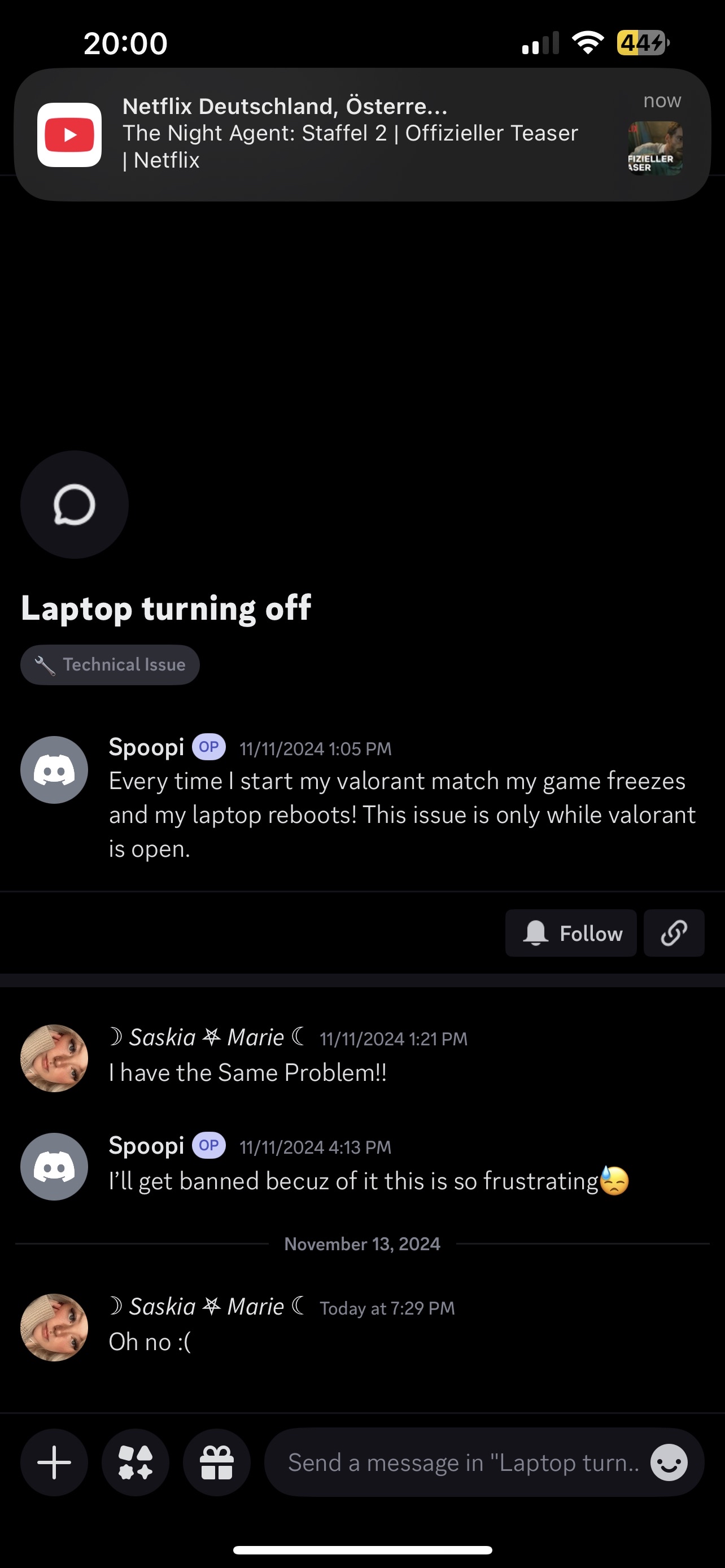Open the gift icon
Viewport: 725px width, 1568px height.
point(217,1462)
